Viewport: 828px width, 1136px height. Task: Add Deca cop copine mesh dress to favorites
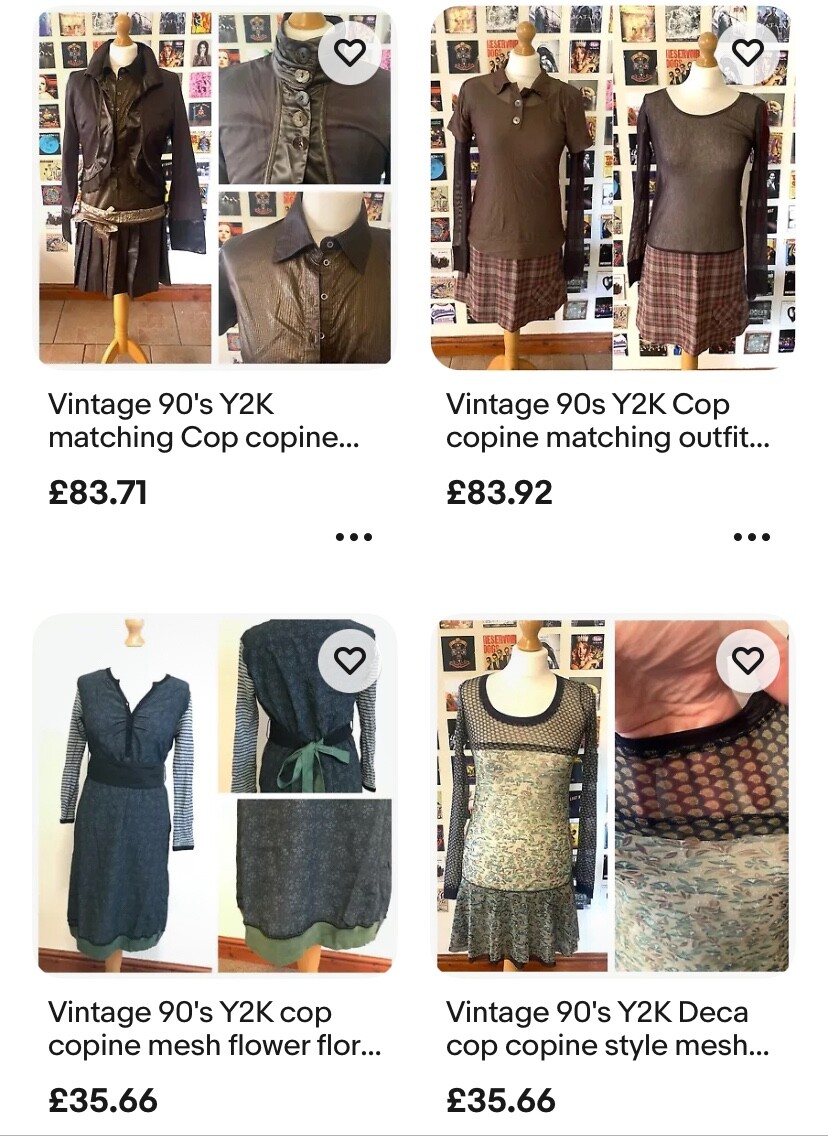[x=747, y=660]
